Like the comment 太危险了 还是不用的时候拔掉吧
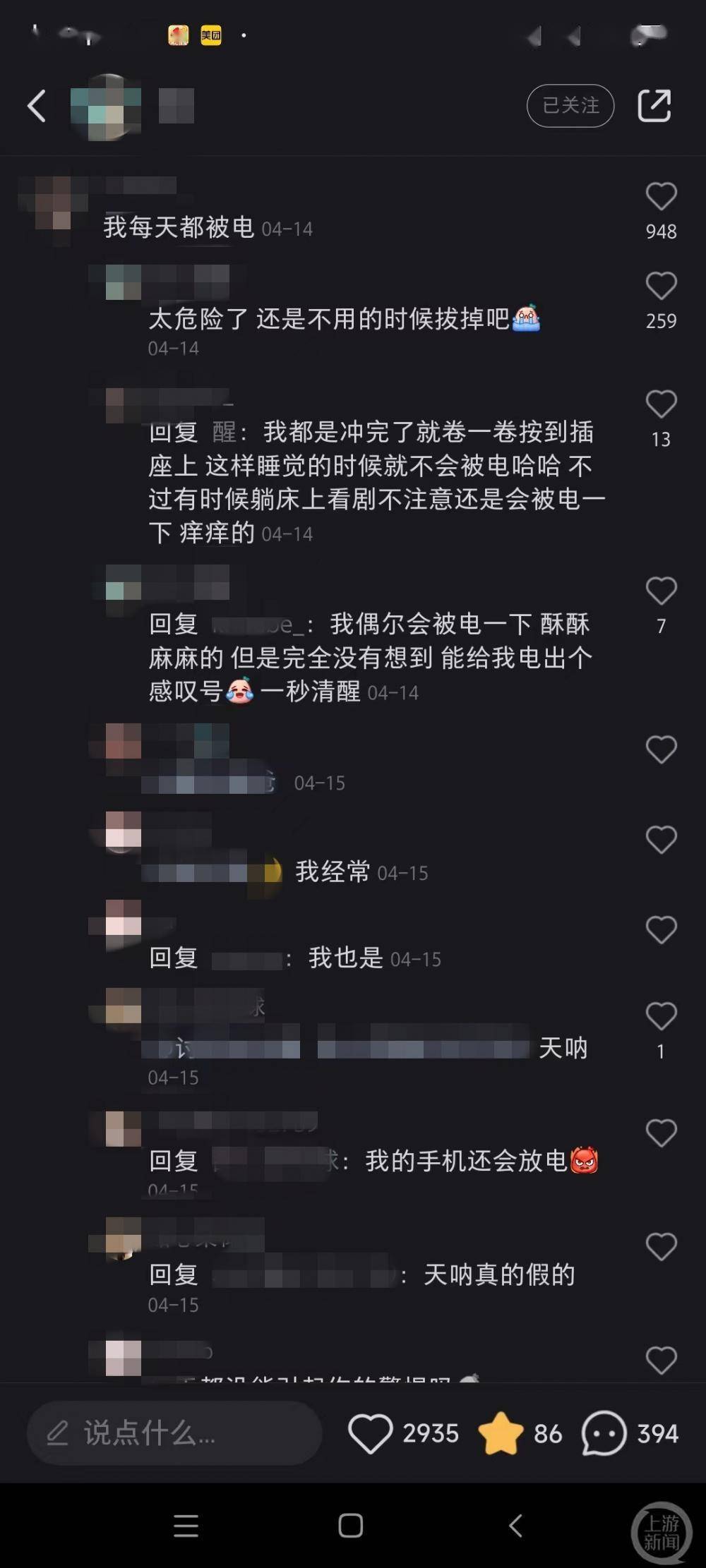Viewport: 706px width, 1568px height. click(661, 287)
